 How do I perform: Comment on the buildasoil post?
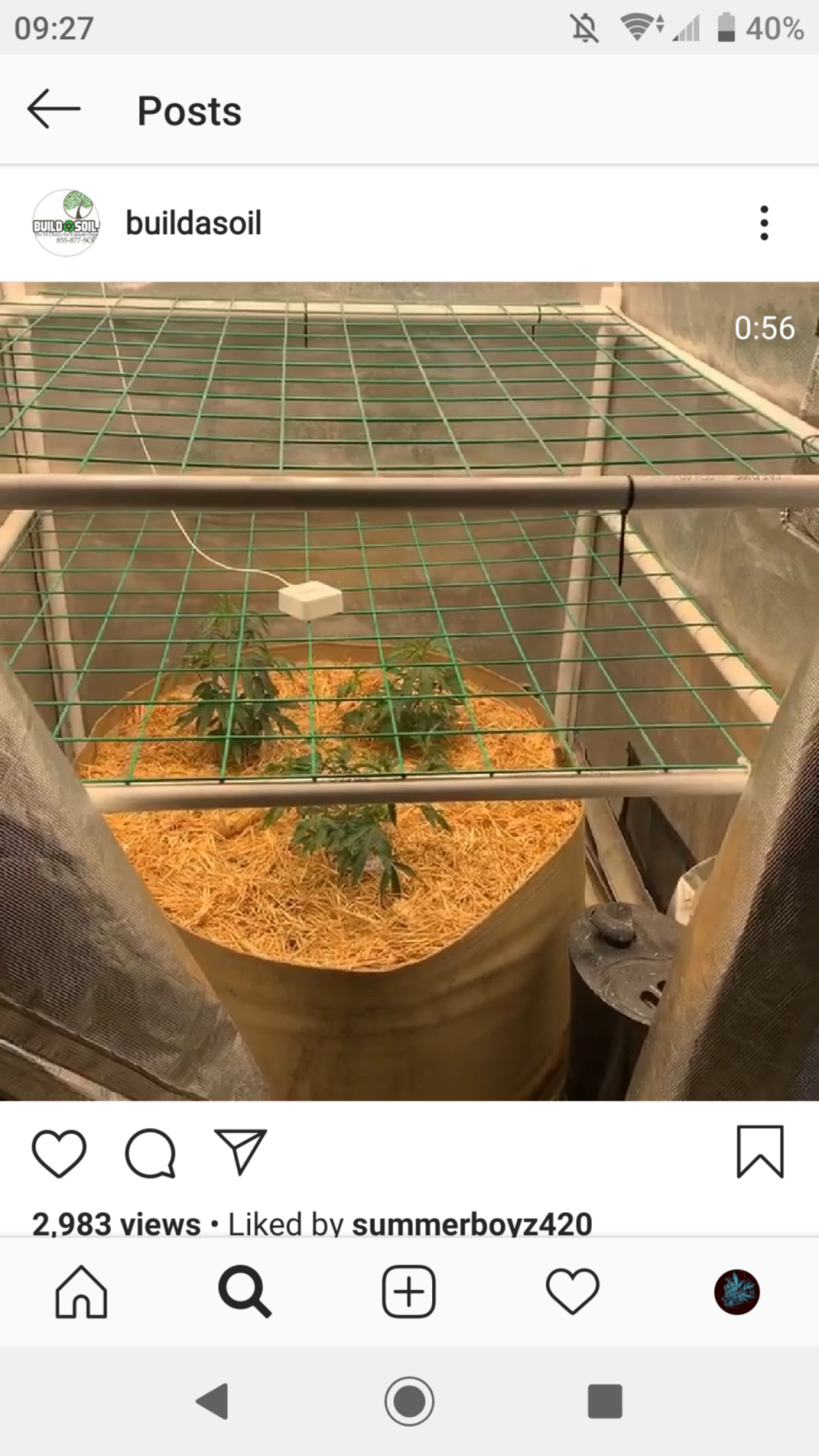click(x=150, y=1153)
